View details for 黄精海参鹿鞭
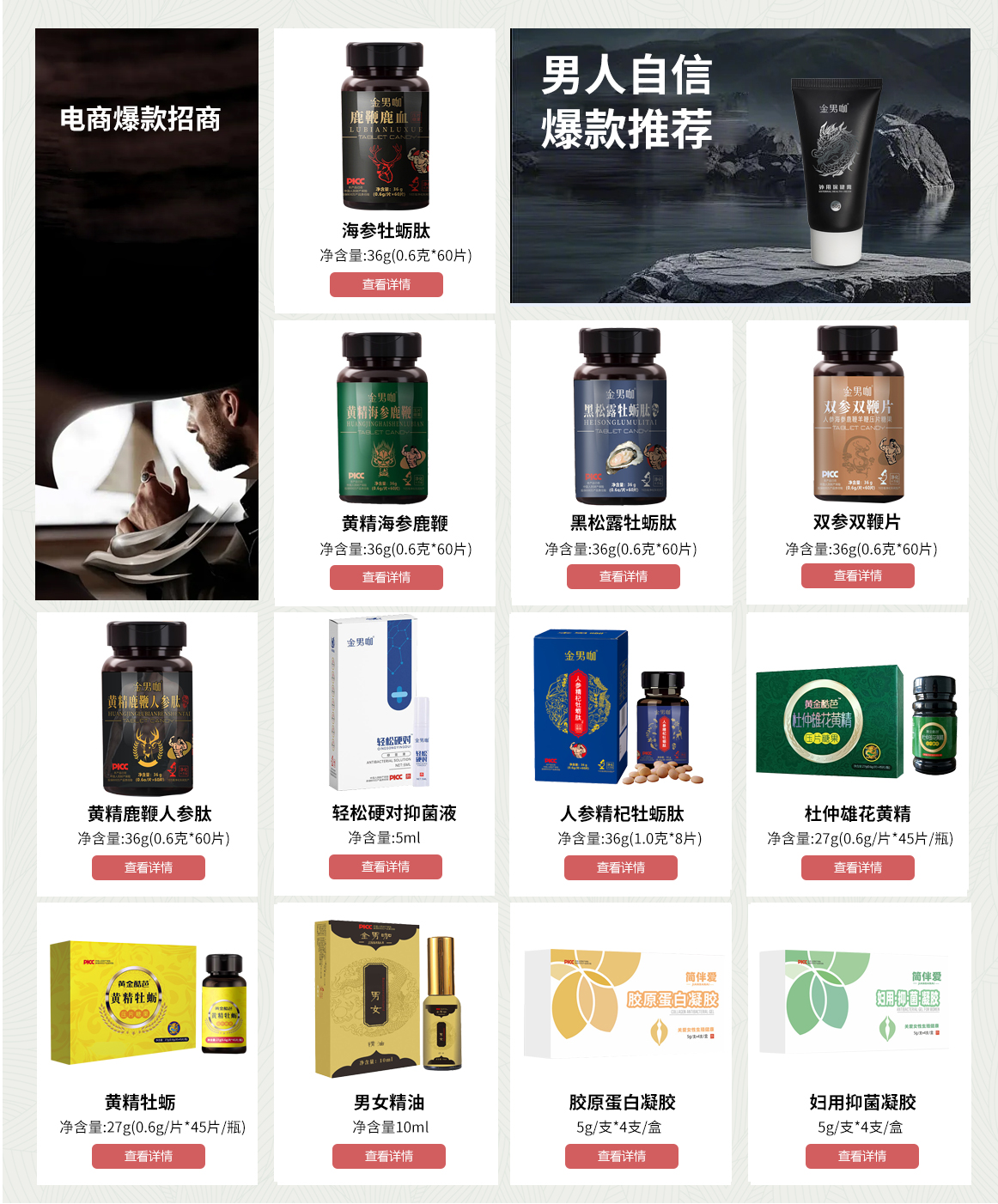 (x=386, y=577)
